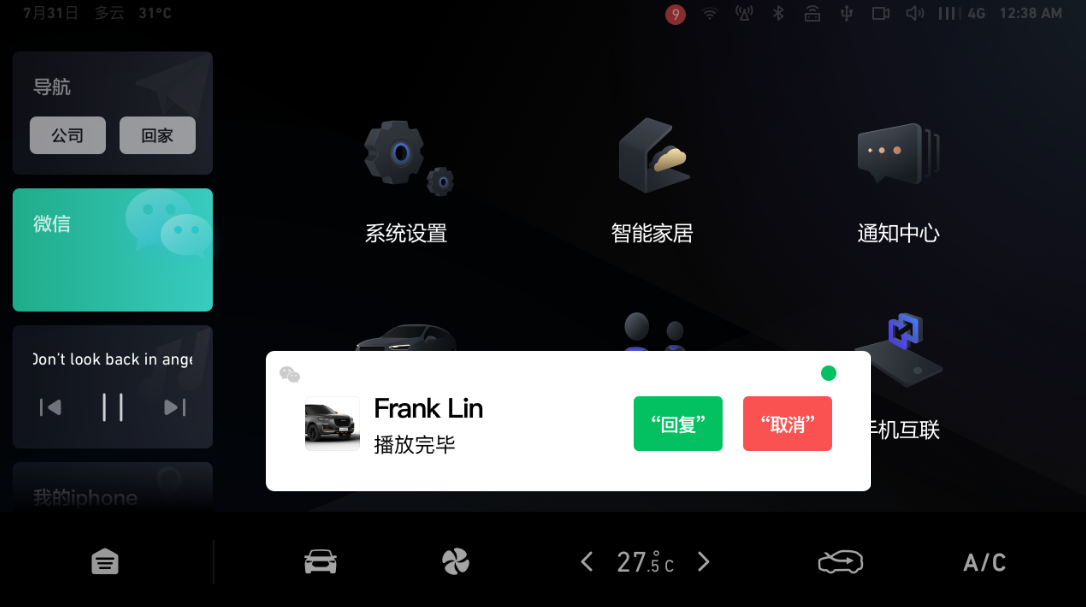This screenshot has height=607, width=1086.
Task: Open 系统设置 app
Action: click(x=406, y=180)
